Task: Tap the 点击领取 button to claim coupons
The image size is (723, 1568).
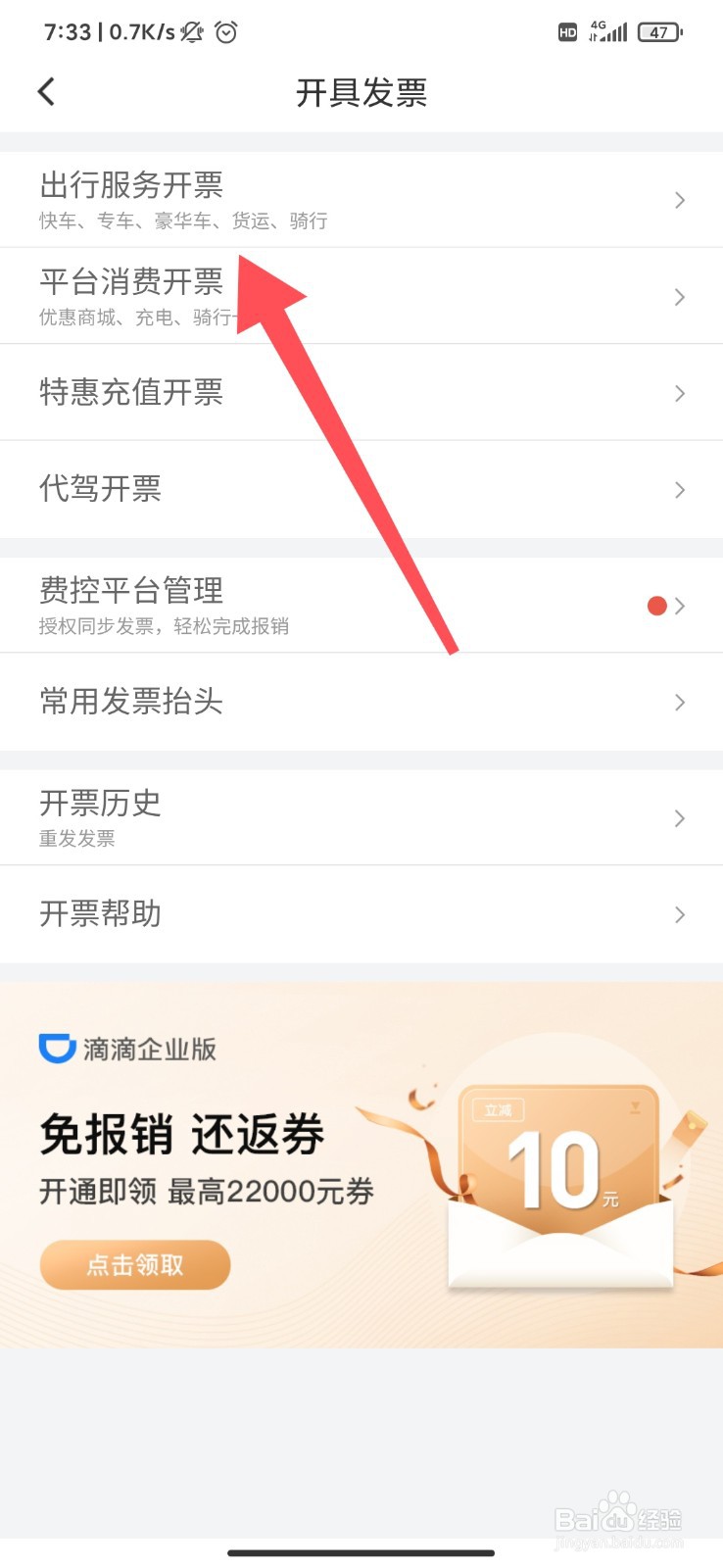Action: (x=134, y=1264)
